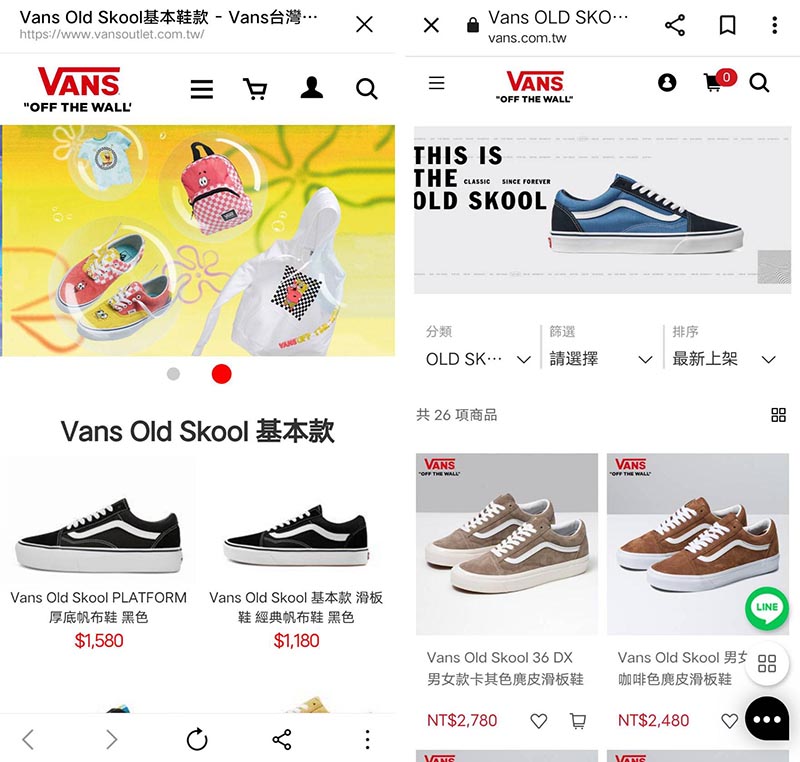Switch the product grid layout view
Viewport: 800px width, 762px height.
(778, 415)
